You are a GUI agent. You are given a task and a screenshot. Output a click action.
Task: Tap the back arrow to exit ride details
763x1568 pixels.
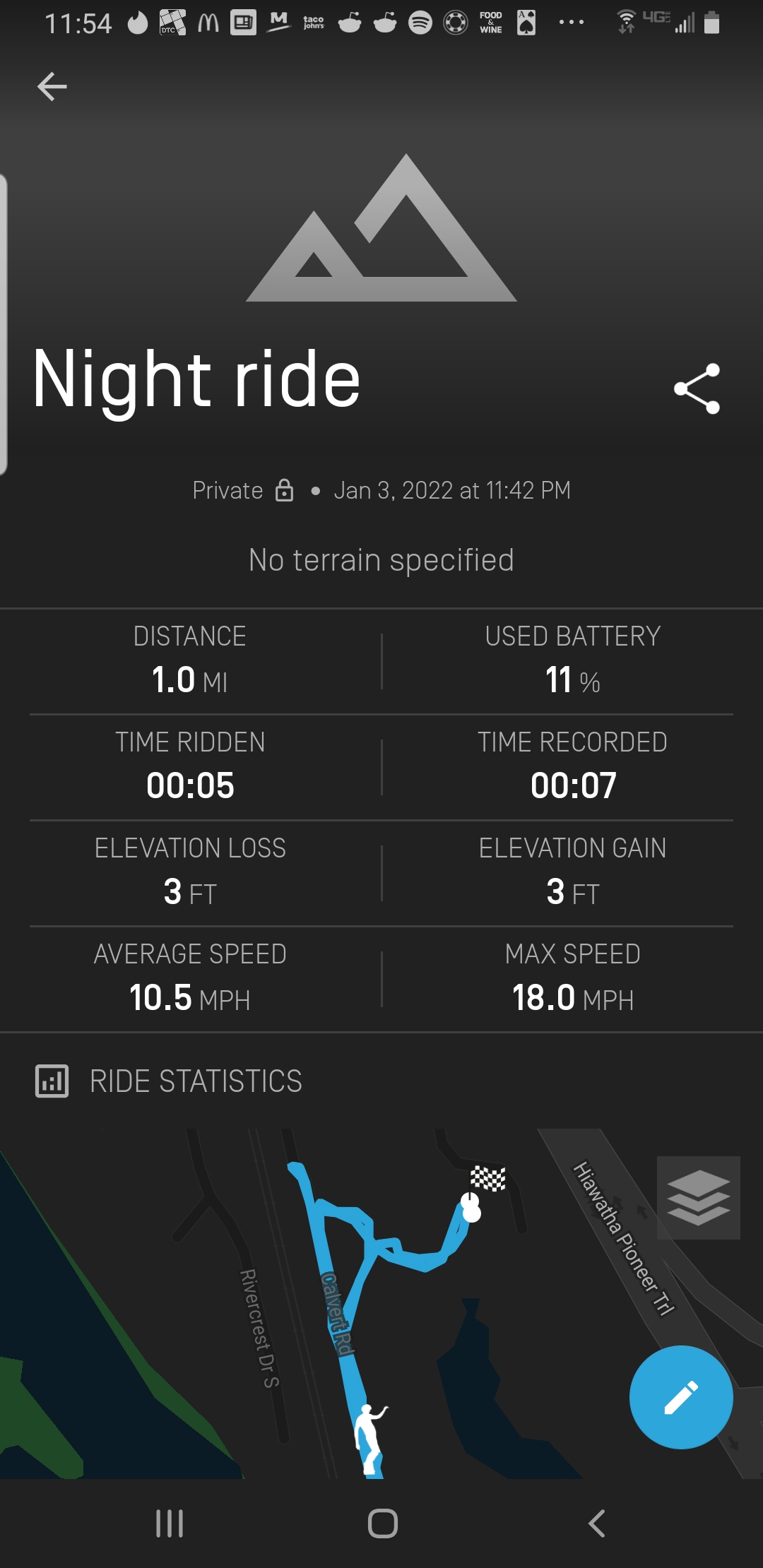[x=52, y=87]
